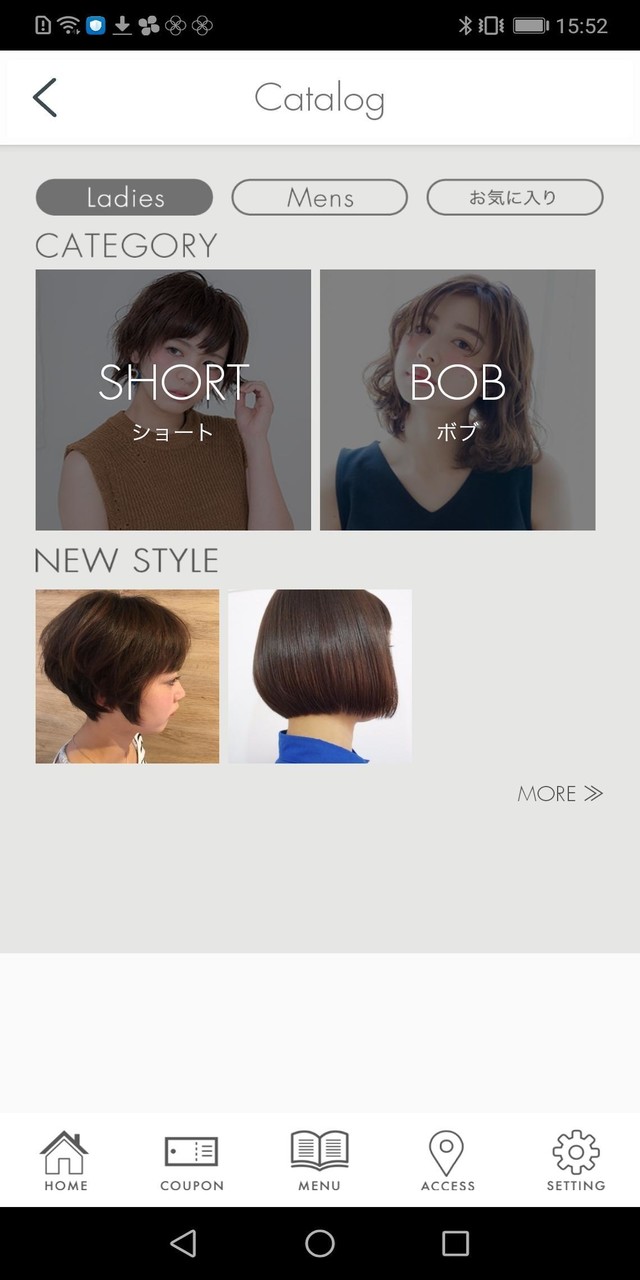Open the SHORT hairstyle category

pyautogui.click(x=173, y=400)
